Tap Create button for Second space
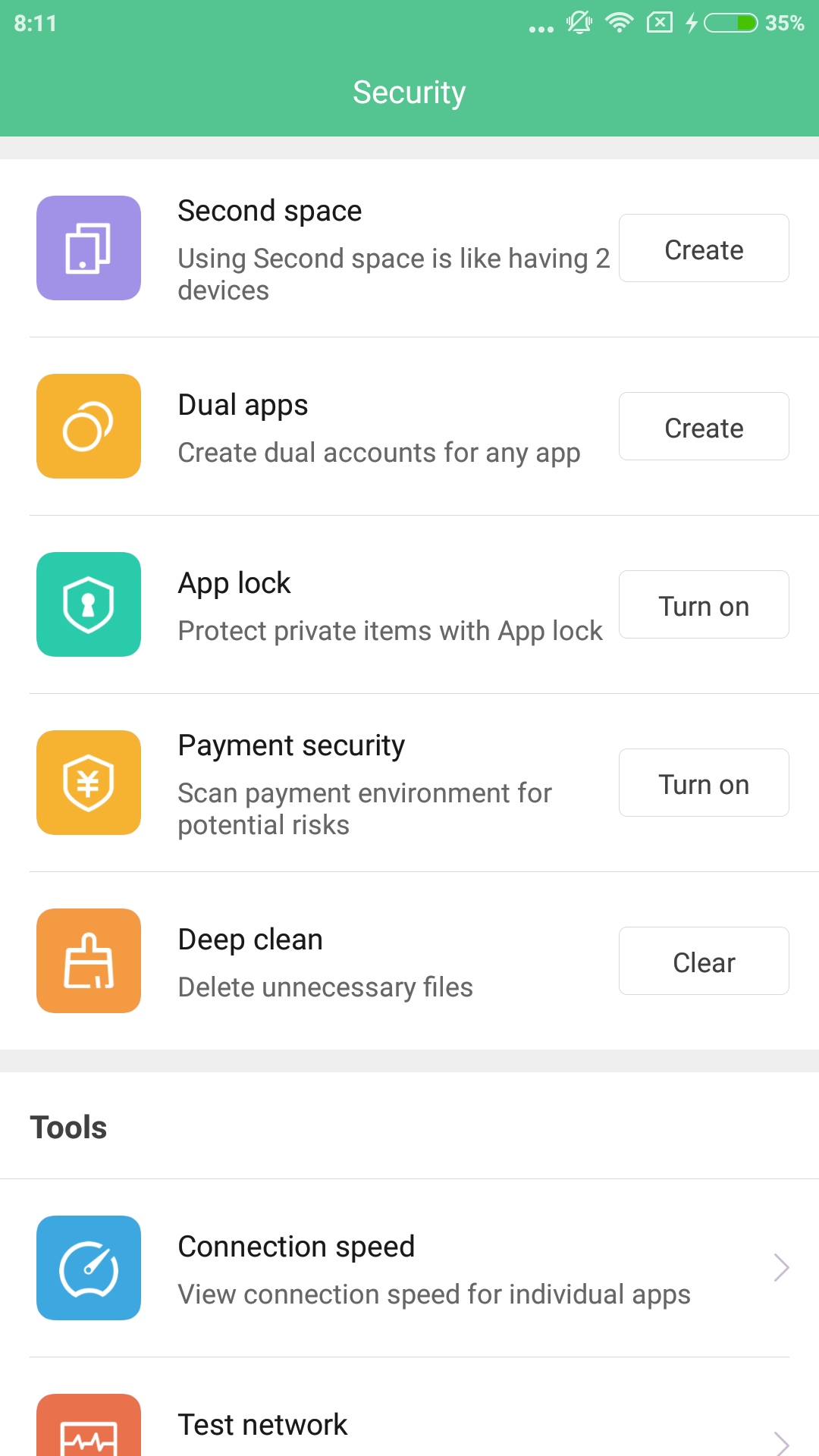This screenshot has height=1456, width=819. tap(704, 249)
